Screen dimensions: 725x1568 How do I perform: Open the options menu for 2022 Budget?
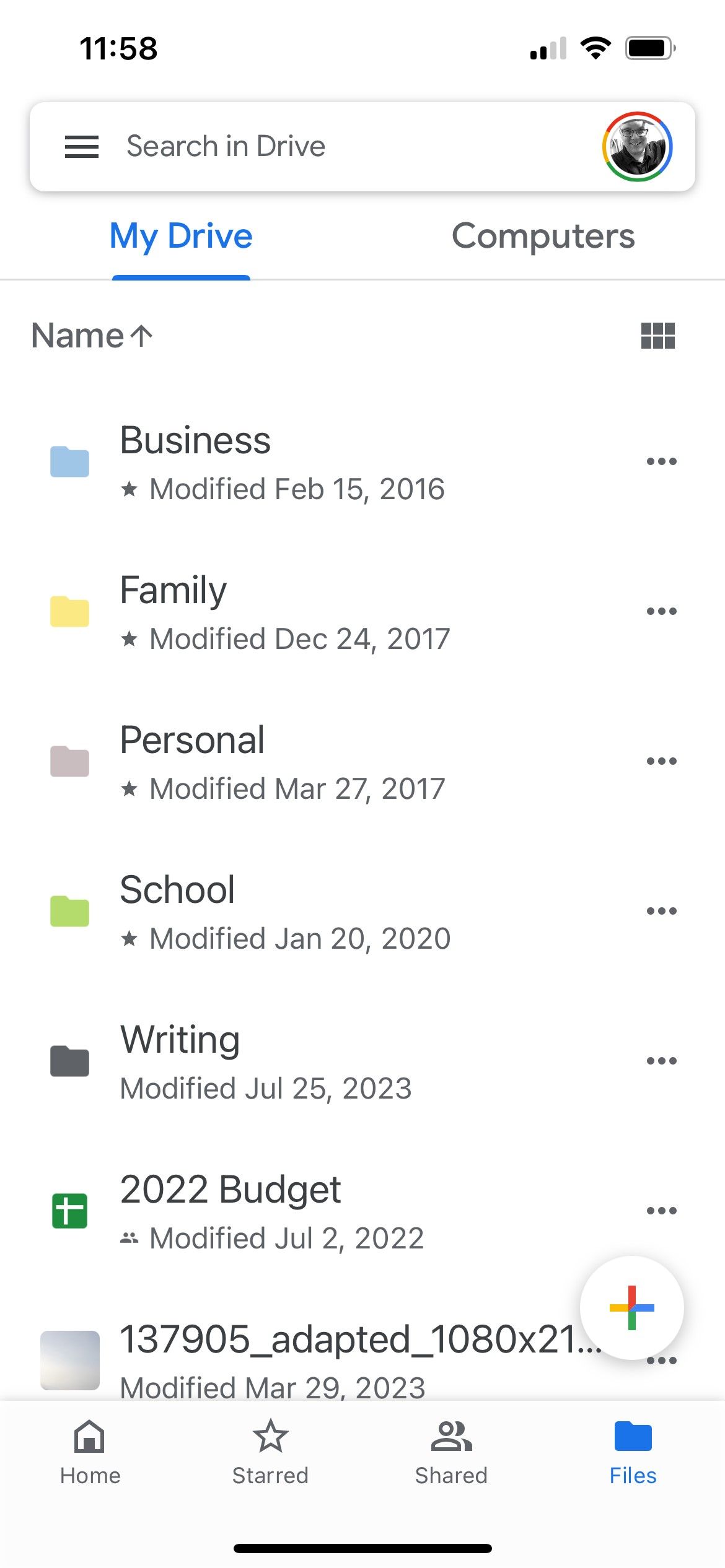point(661,1210)
